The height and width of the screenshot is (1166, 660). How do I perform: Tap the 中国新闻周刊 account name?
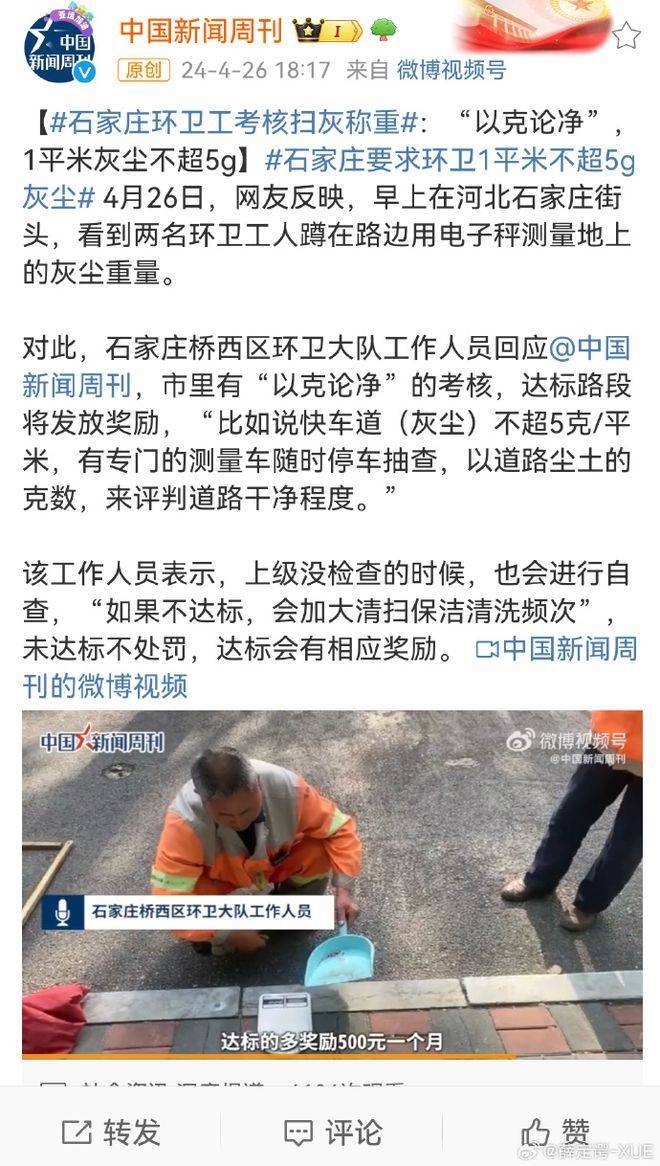pyautogui.click(x=201, y=30)
